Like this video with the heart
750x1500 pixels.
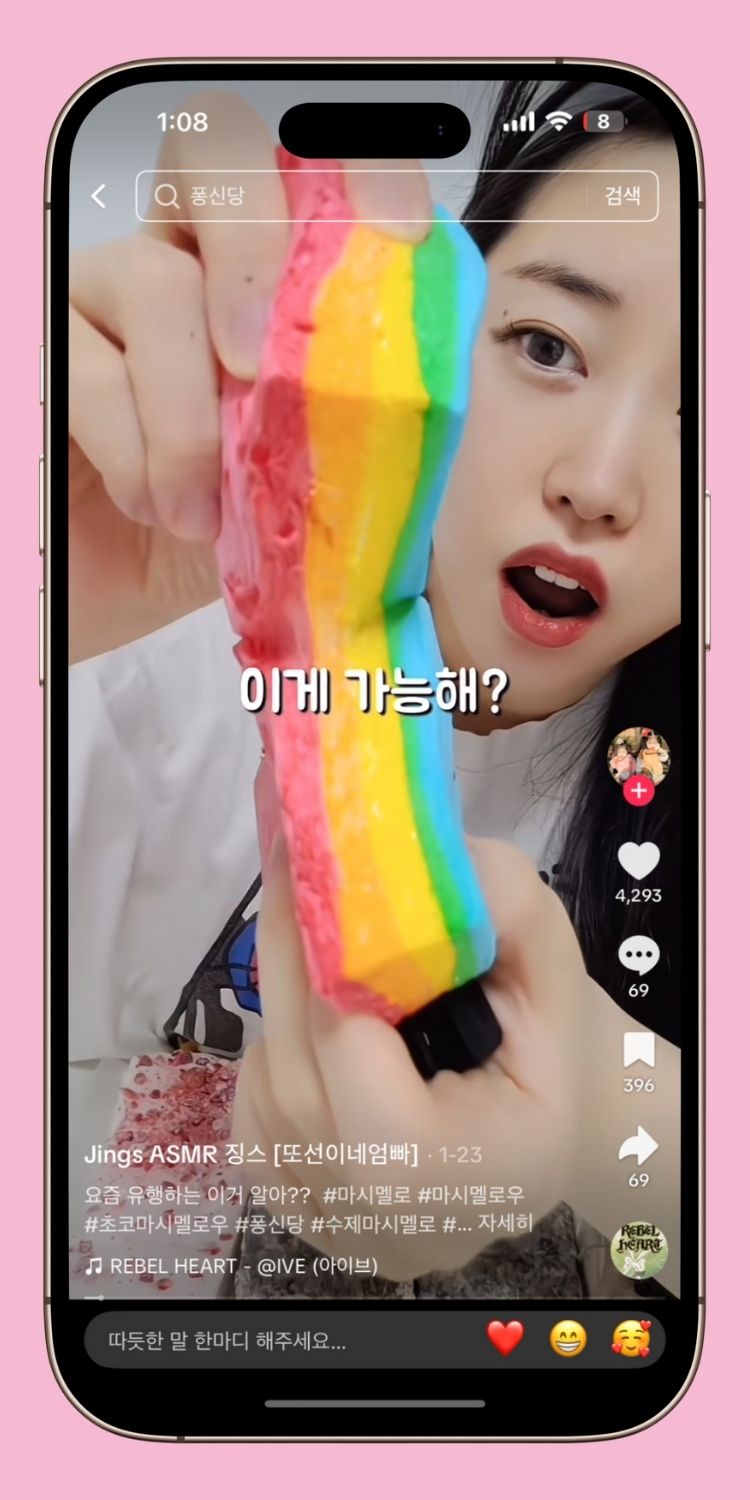coord(639,861)
